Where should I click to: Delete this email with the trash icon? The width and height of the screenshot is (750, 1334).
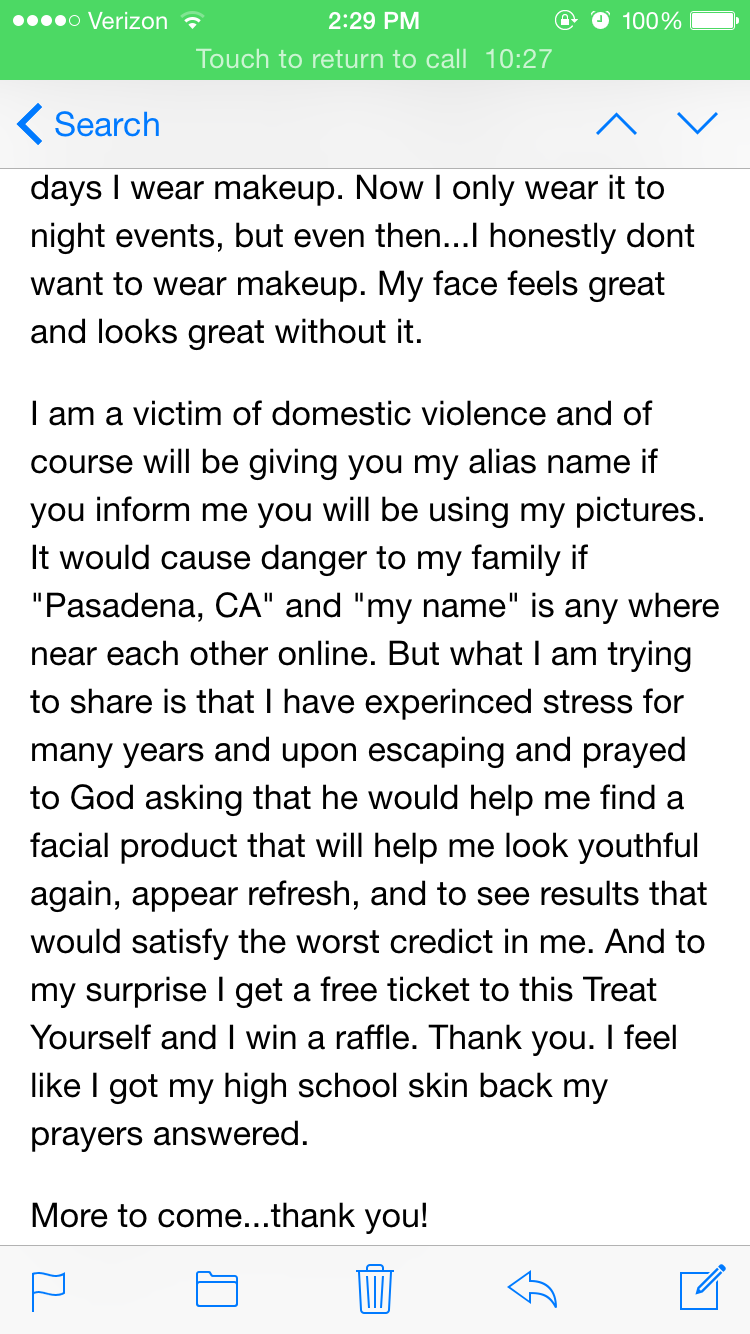tap(375, 1288)
